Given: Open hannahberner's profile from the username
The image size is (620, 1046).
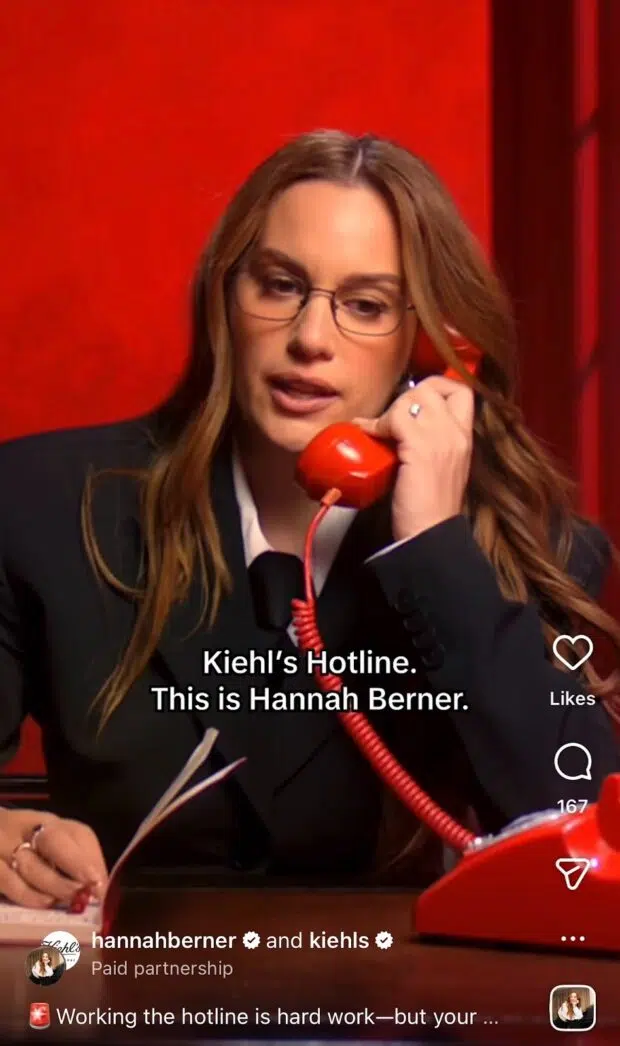Looking at the screenshot, I should [164, 940].
